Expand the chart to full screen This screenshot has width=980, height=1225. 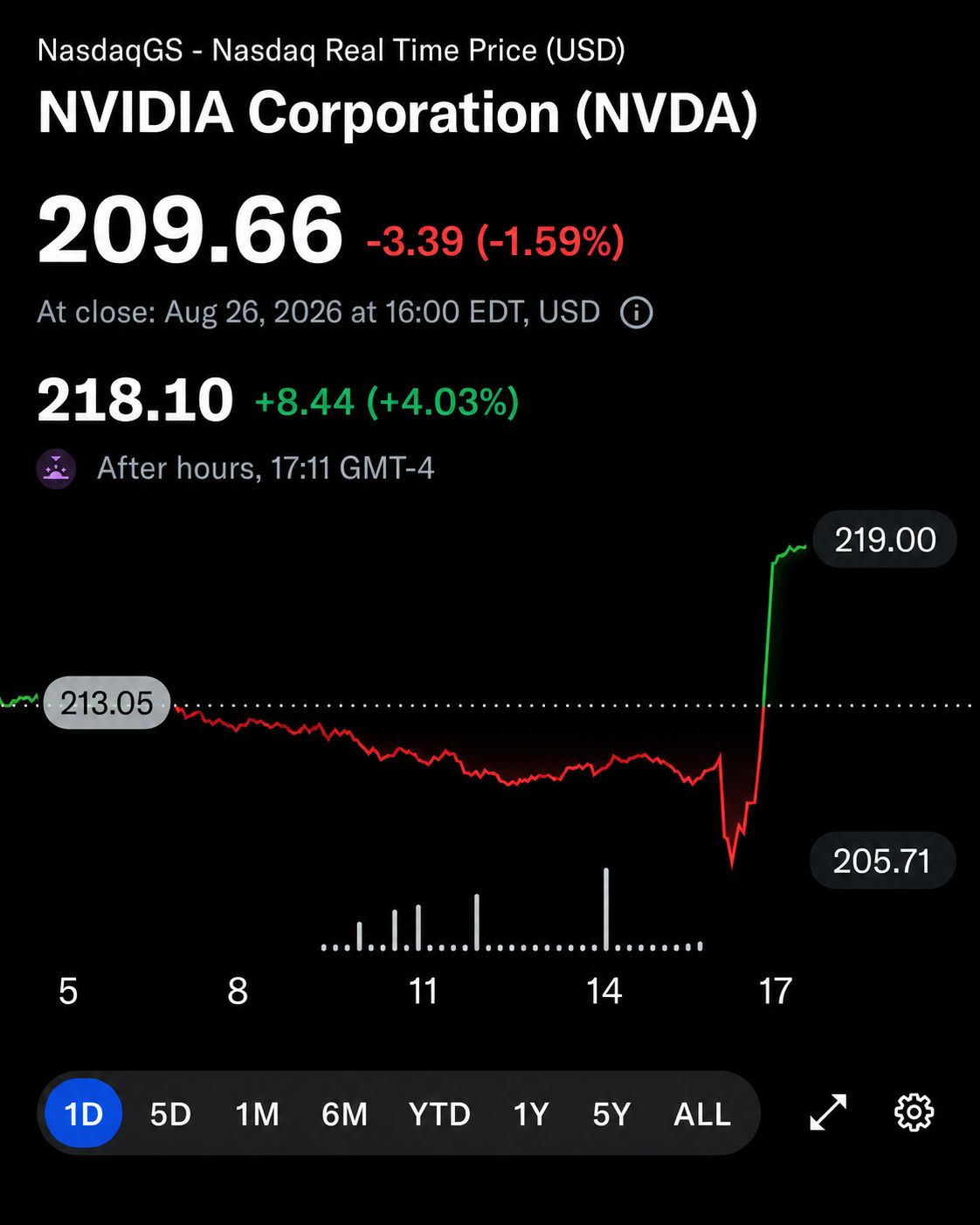pyautogui.click(x=828, y=1112)
